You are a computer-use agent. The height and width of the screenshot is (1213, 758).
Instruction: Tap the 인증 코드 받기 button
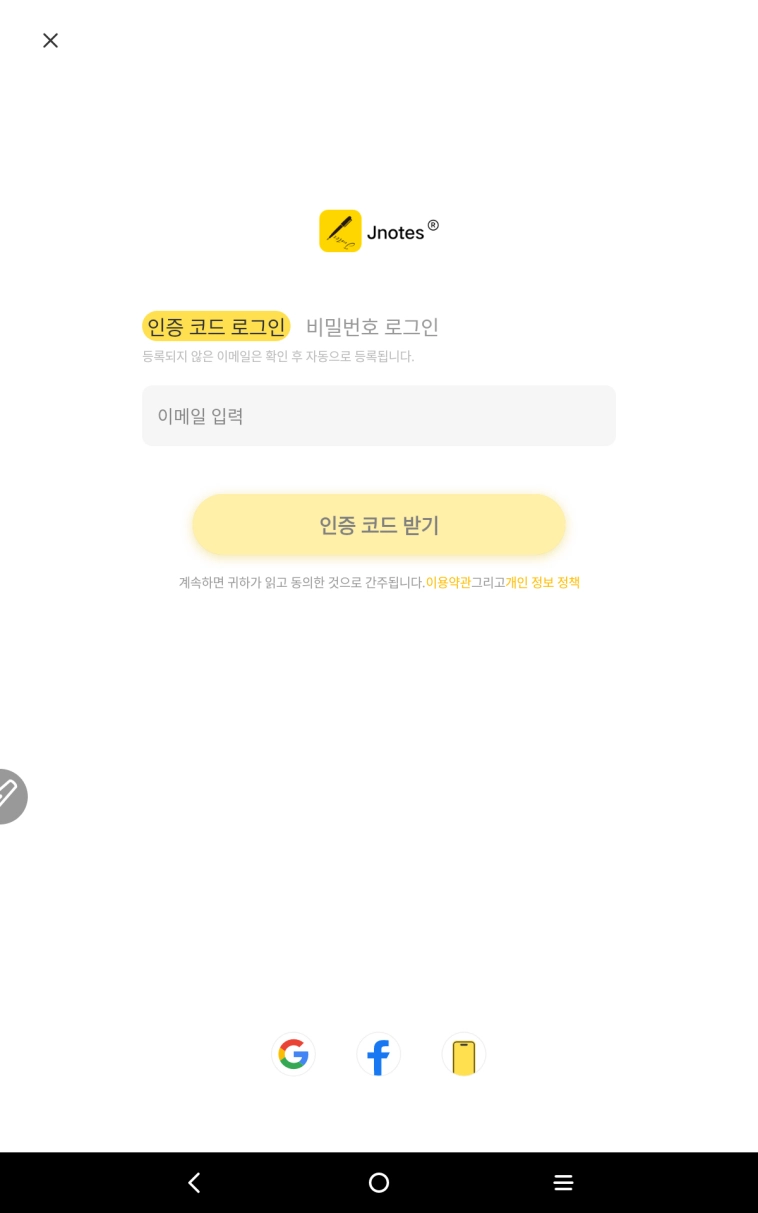378,525
